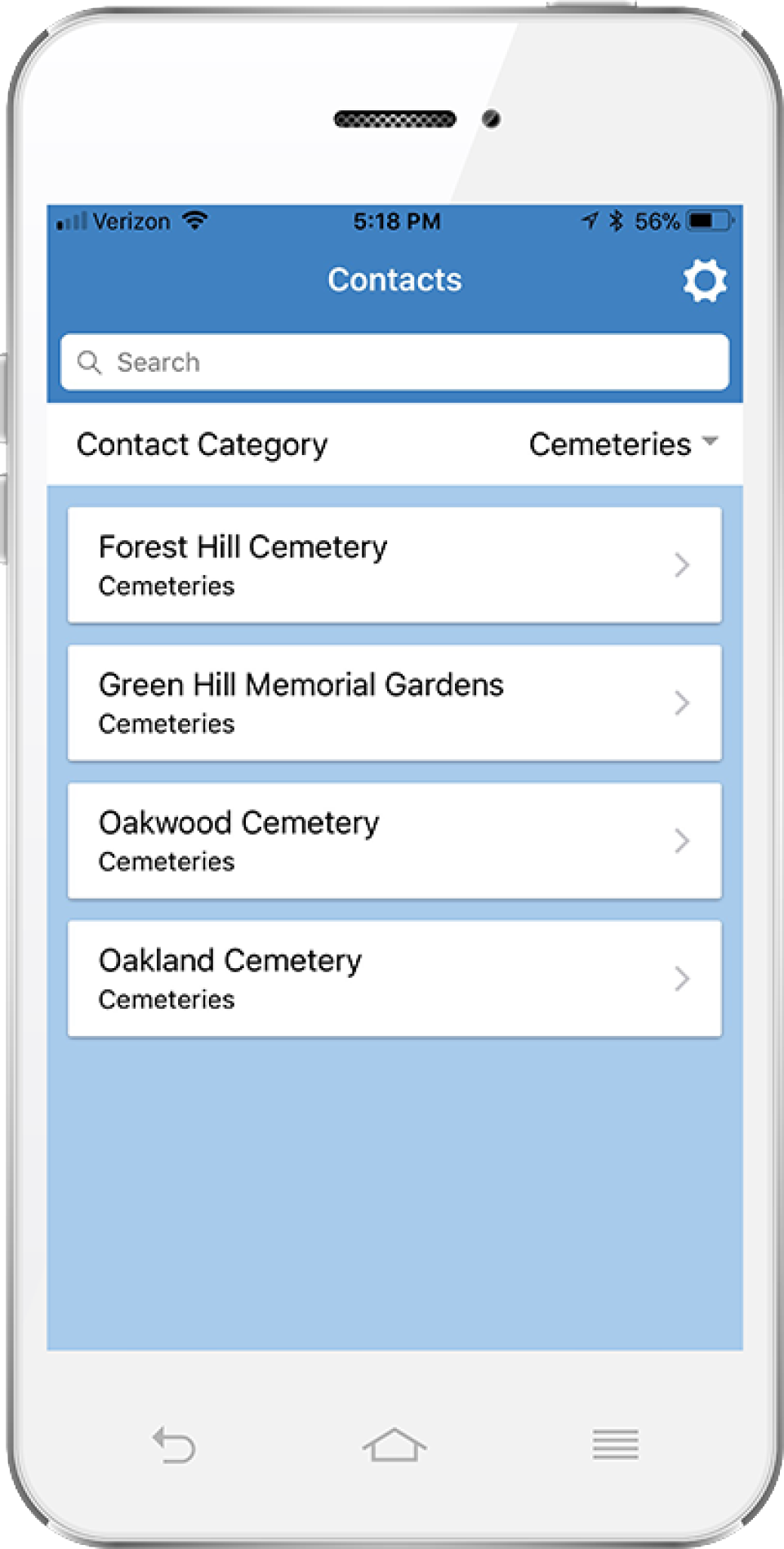Image resolution: width=784 pixels, height=1549 pixels.
Task: Click the search magnifier icon
Action: pyautogui.click(x=90, y=362)
